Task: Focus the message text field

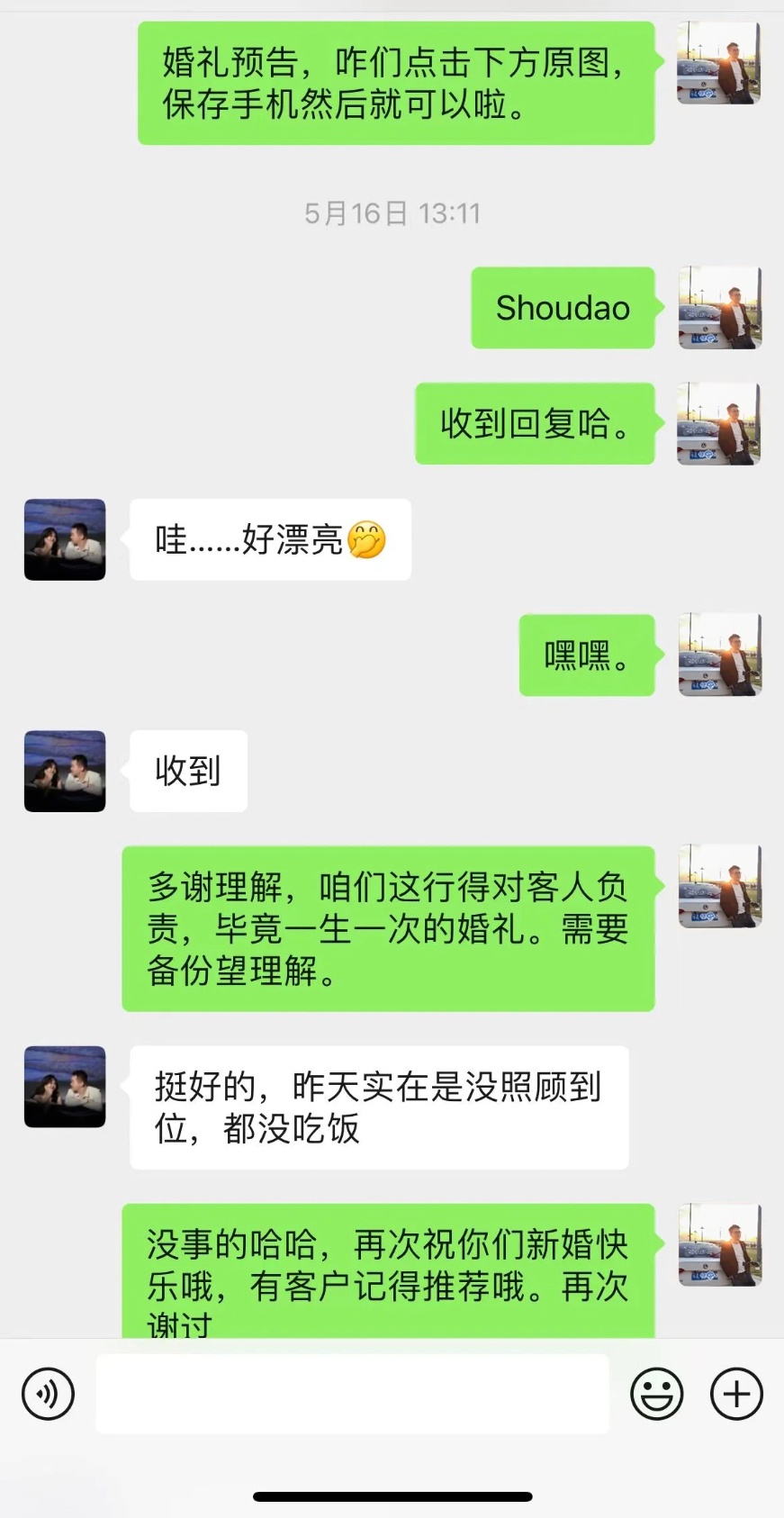Action: pos(352,1394)
